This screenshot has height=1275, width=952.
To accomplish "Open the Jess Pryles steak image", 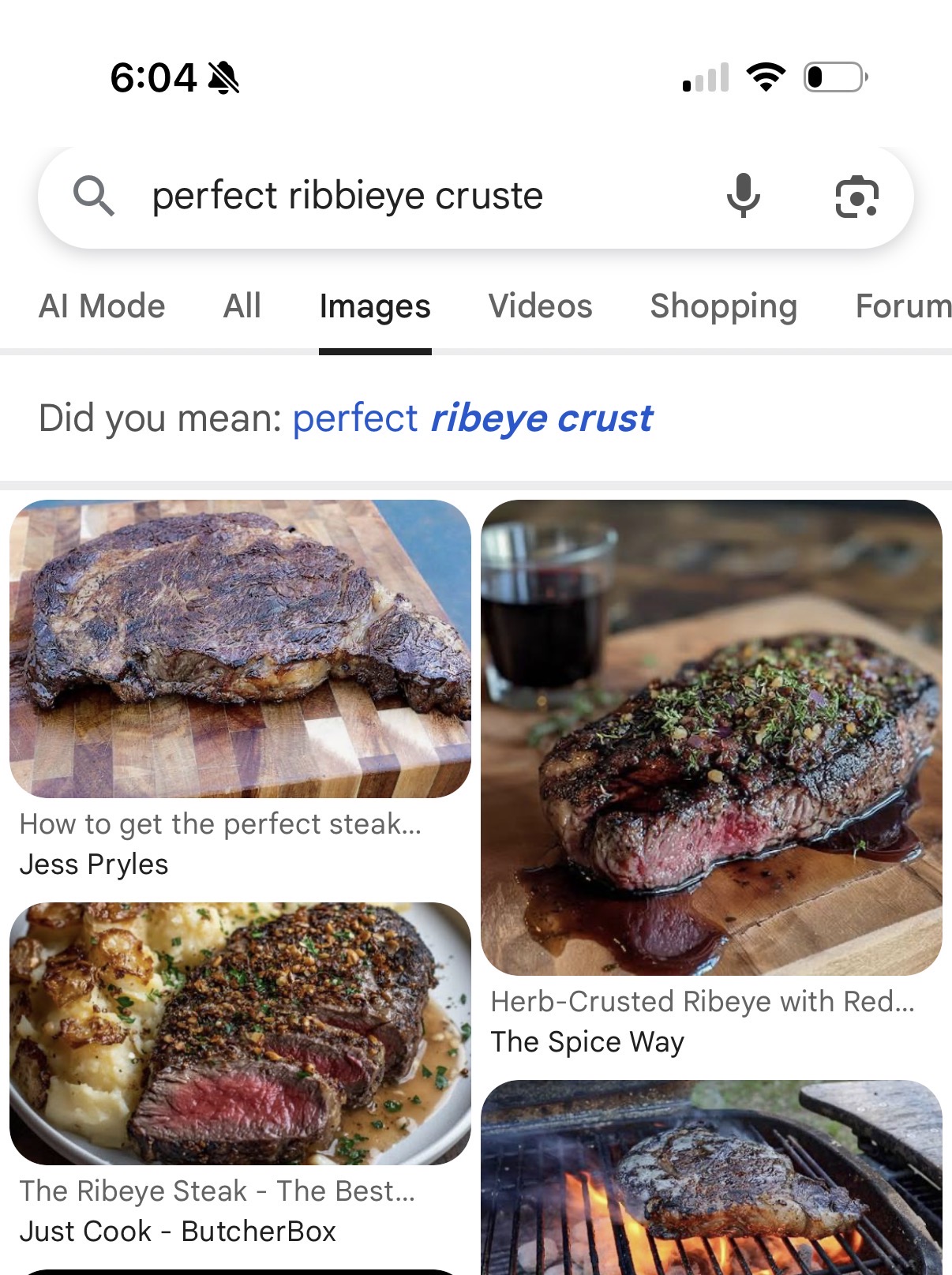I will [x=240, y=649].
